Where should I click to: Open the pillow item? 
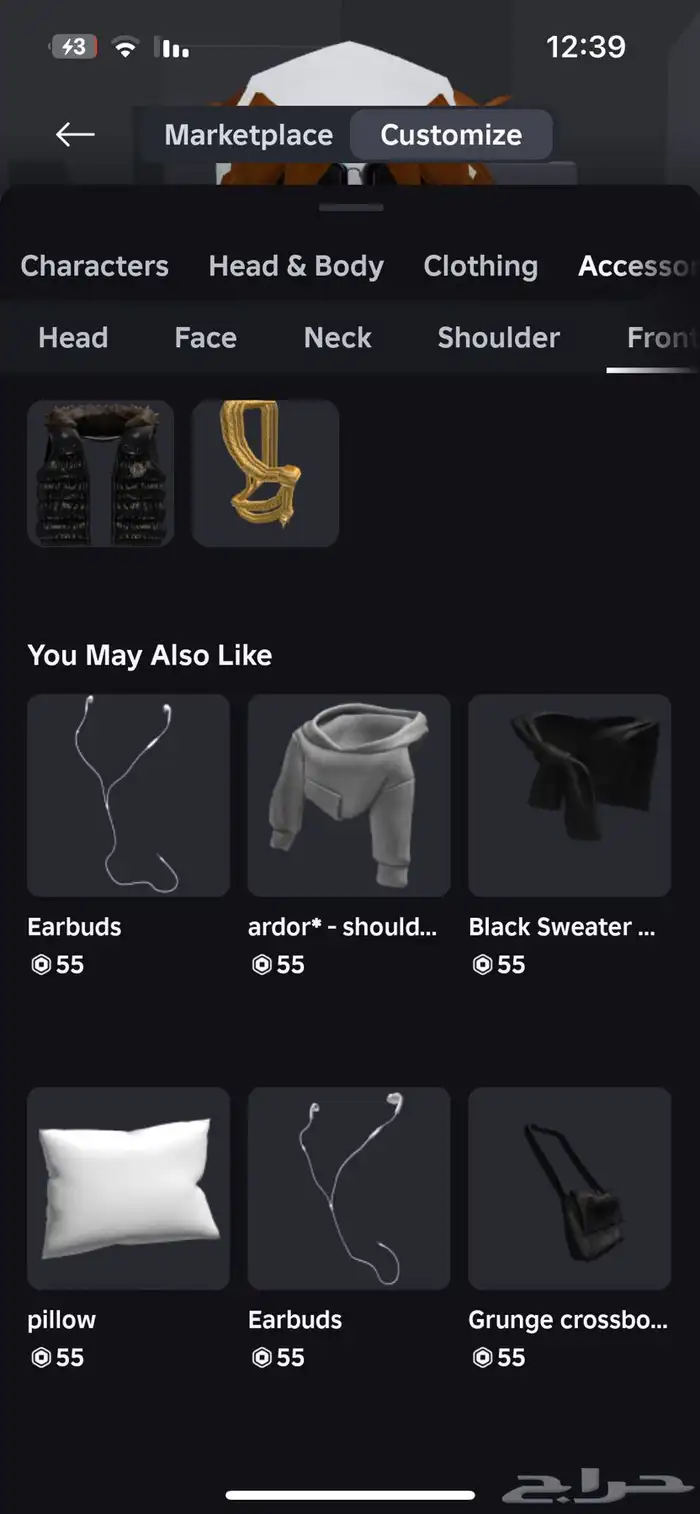coord(128,1188)
